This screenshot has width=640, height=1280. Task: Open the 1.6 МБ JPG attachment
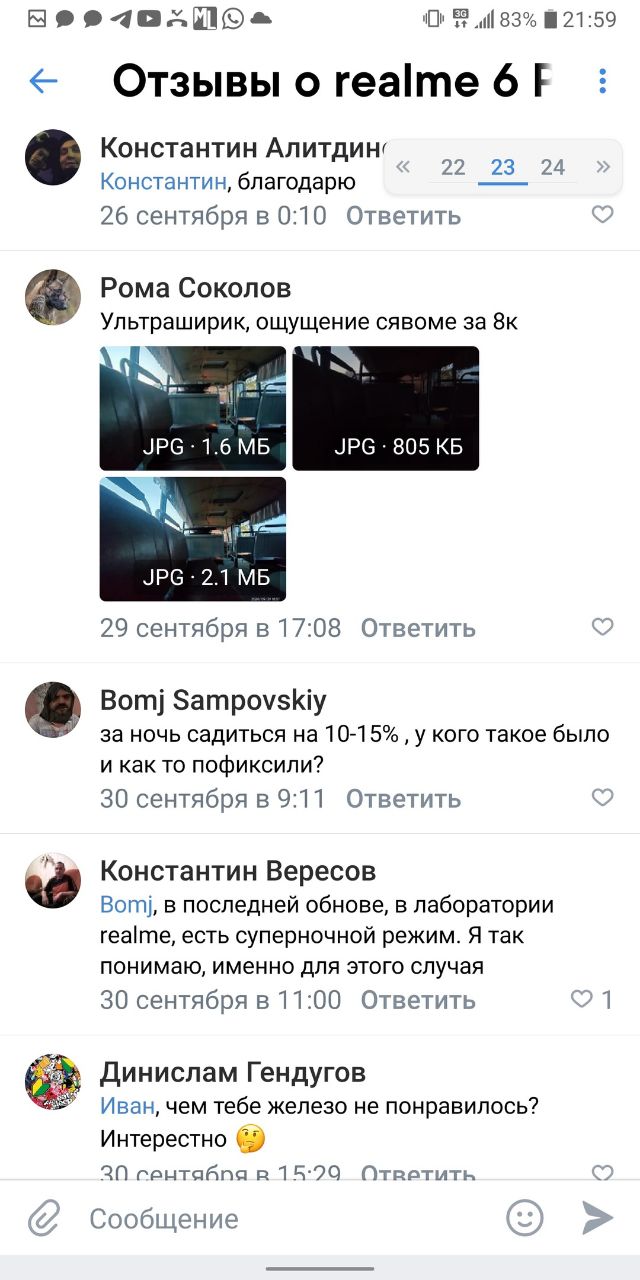click(x=193, y=408)
